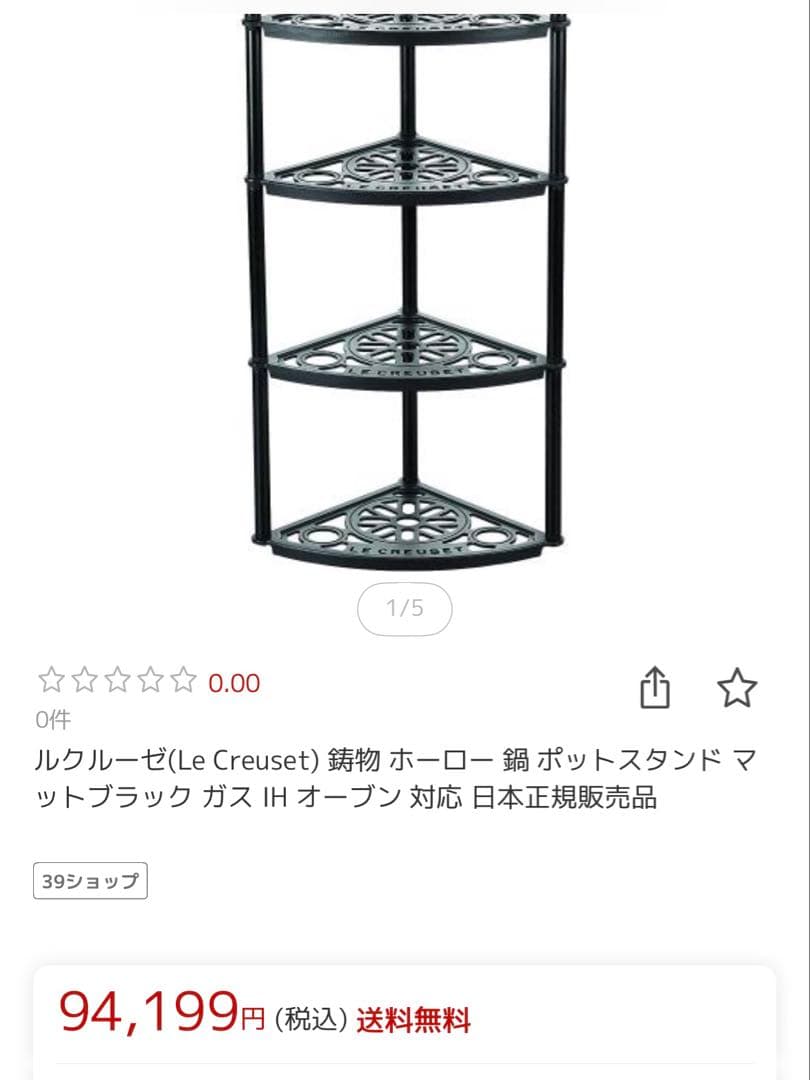Screen dimensions: 810x1080
Task: Tap the 39ショップ badge
Action: (90, 881)
